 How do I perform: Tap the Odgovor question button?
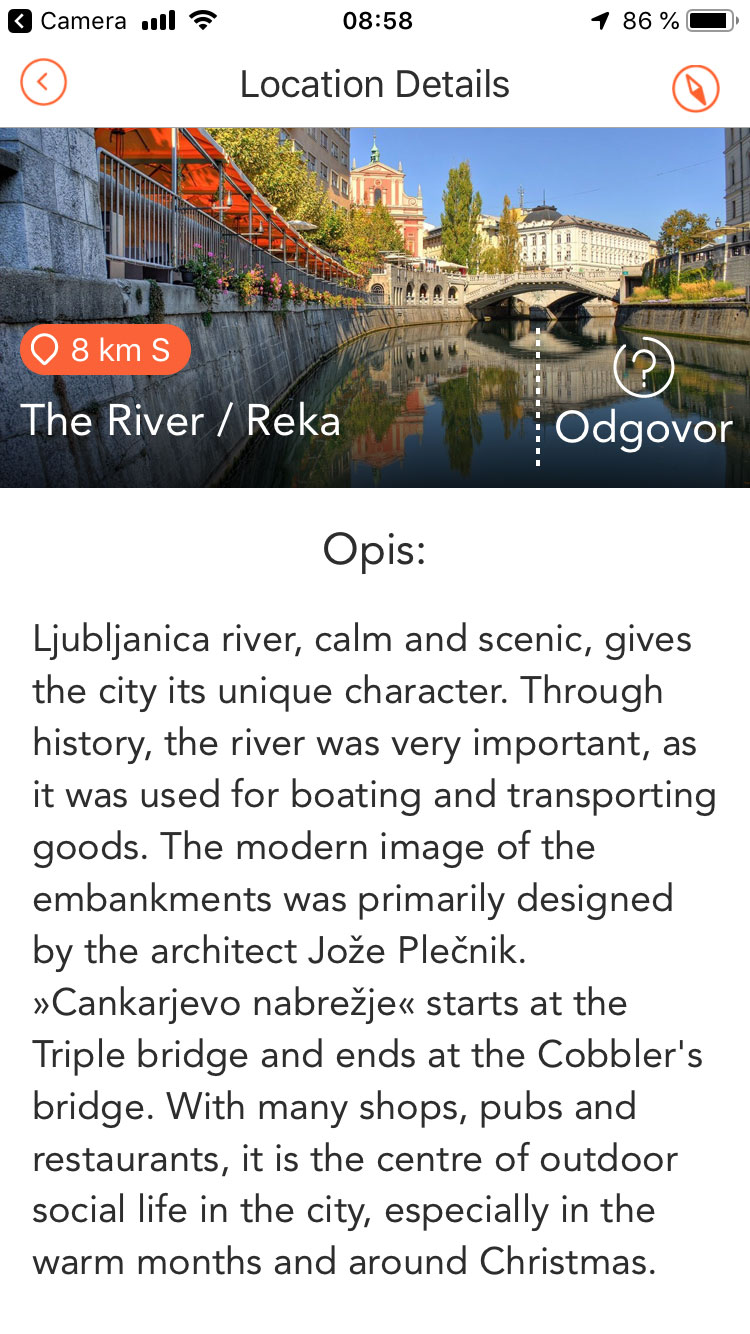[x=643, y=396]
